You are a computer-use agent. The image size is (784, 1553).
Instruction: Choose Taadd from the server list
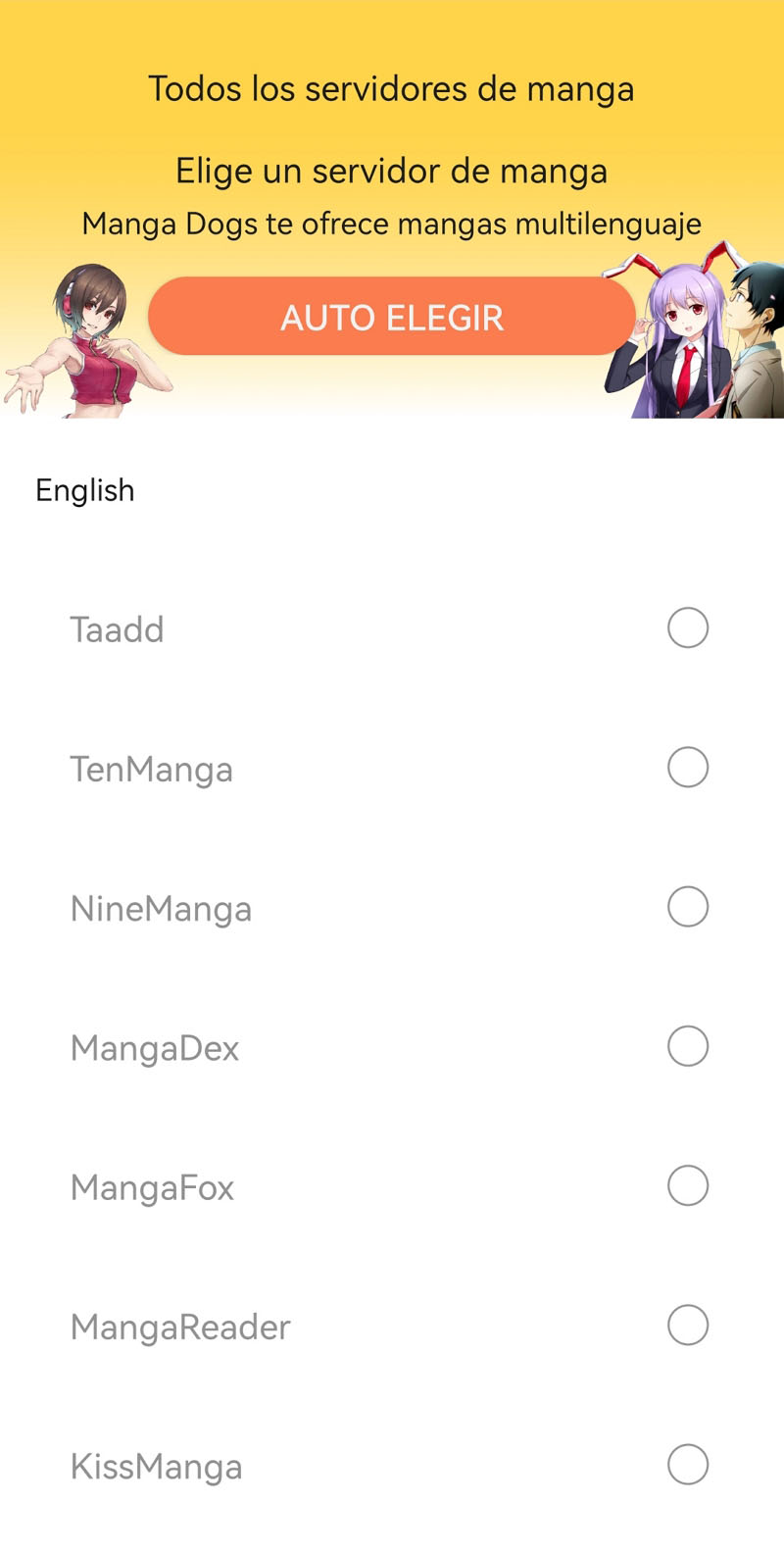coord(117,628)
